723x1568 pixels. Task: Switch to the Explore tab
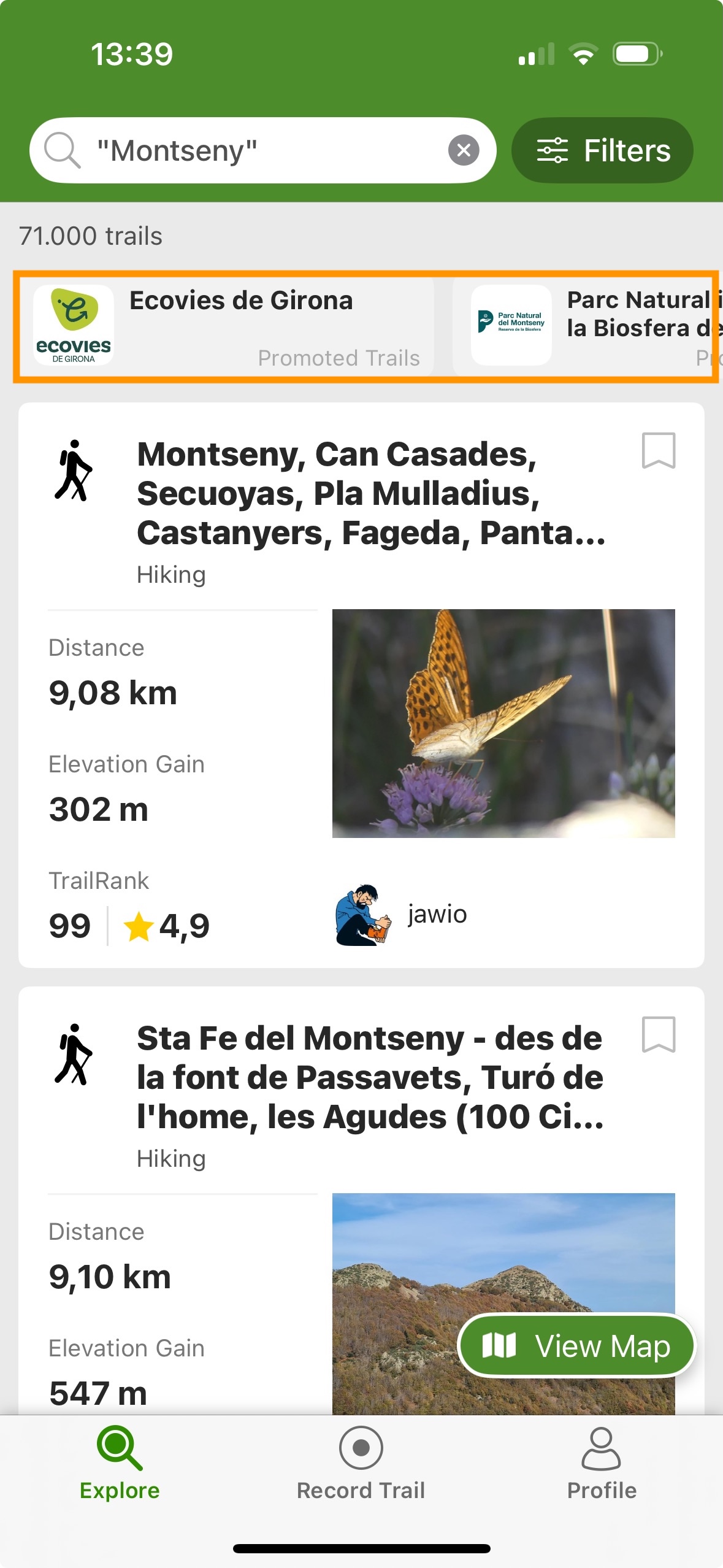[x=120, y=1464]
